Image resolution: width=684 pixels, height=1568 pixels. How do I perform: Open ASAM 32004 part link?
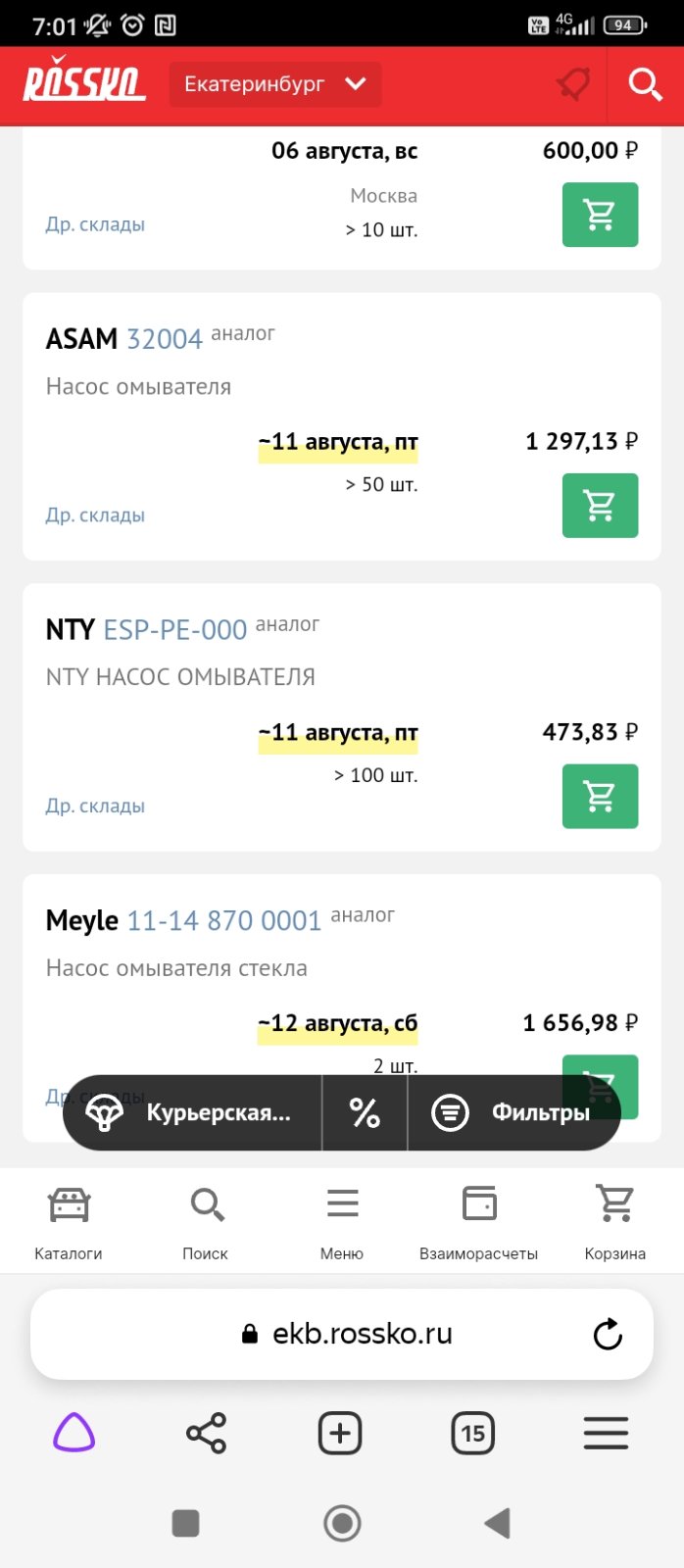tap(165, 339)
